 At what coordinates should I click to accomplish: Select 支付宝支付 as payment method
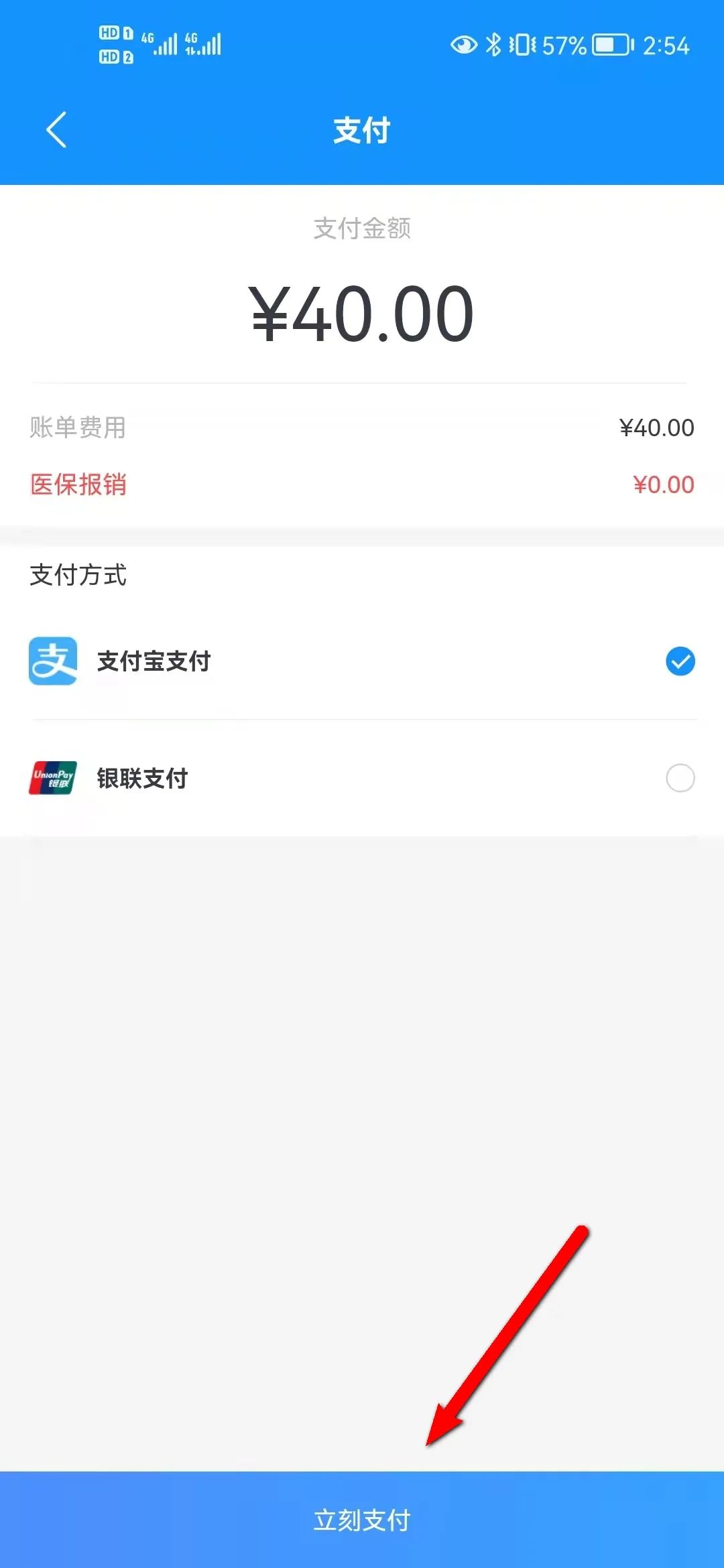point(680,661)
